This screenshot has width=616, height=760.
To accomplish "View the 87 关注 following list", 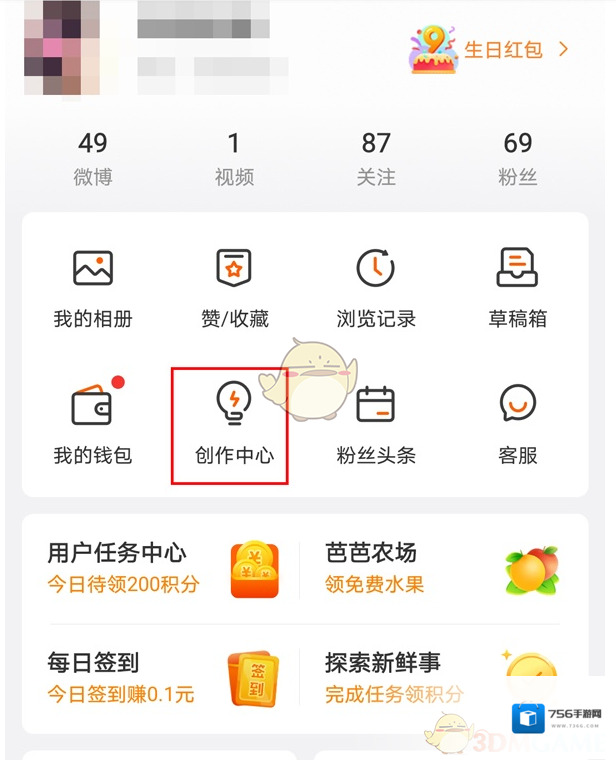I will click(x=376, y=158).
